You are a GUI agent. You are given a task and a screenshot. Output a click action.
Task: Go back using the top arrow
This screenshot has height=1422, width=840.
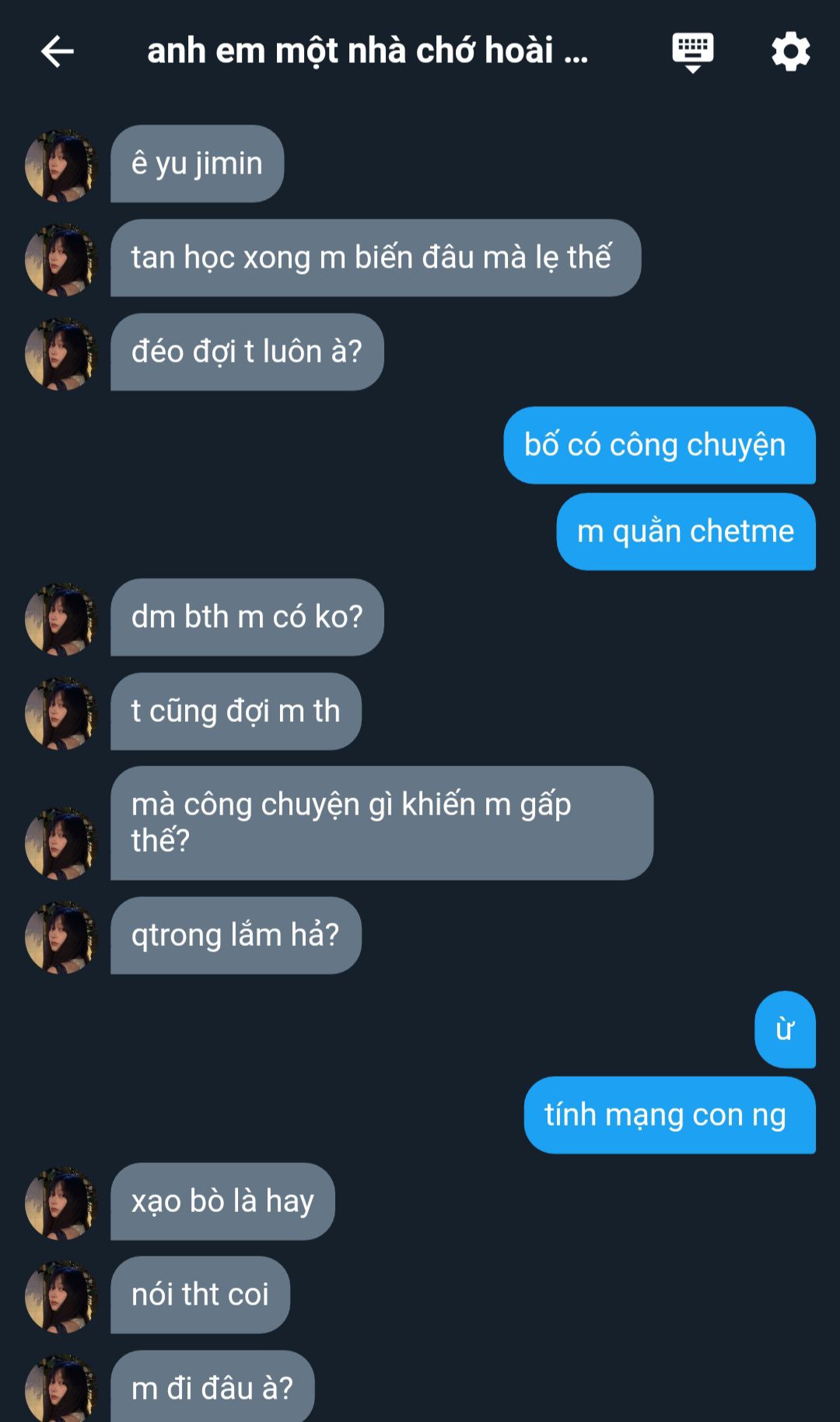(x=57, y=52)
